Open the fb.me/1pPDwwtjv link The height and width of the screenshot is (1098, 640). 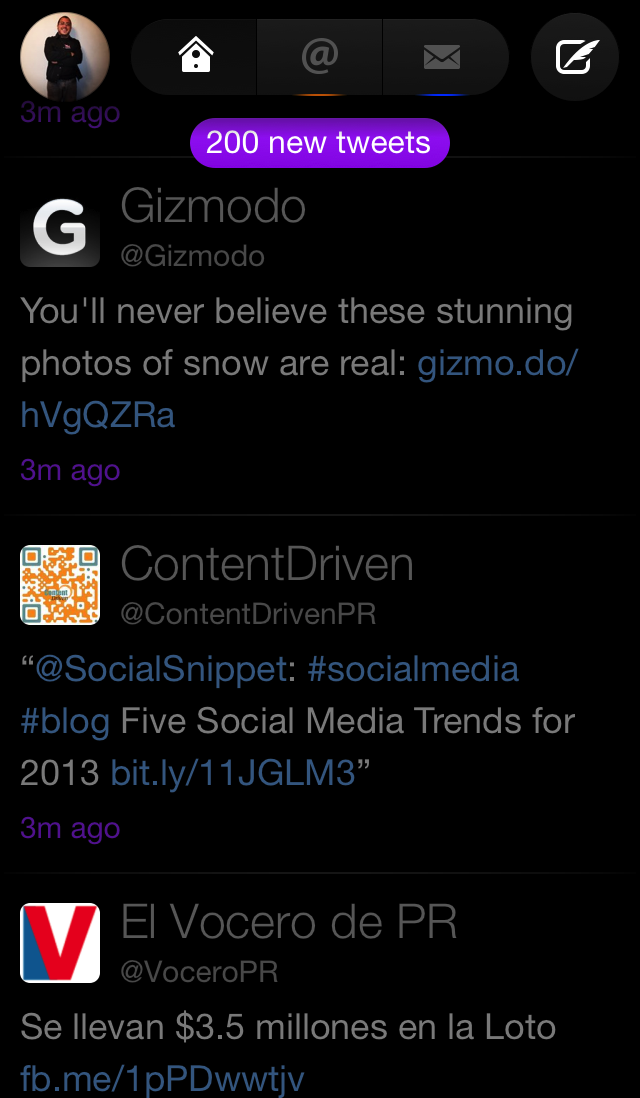(x=162, y=1078)
